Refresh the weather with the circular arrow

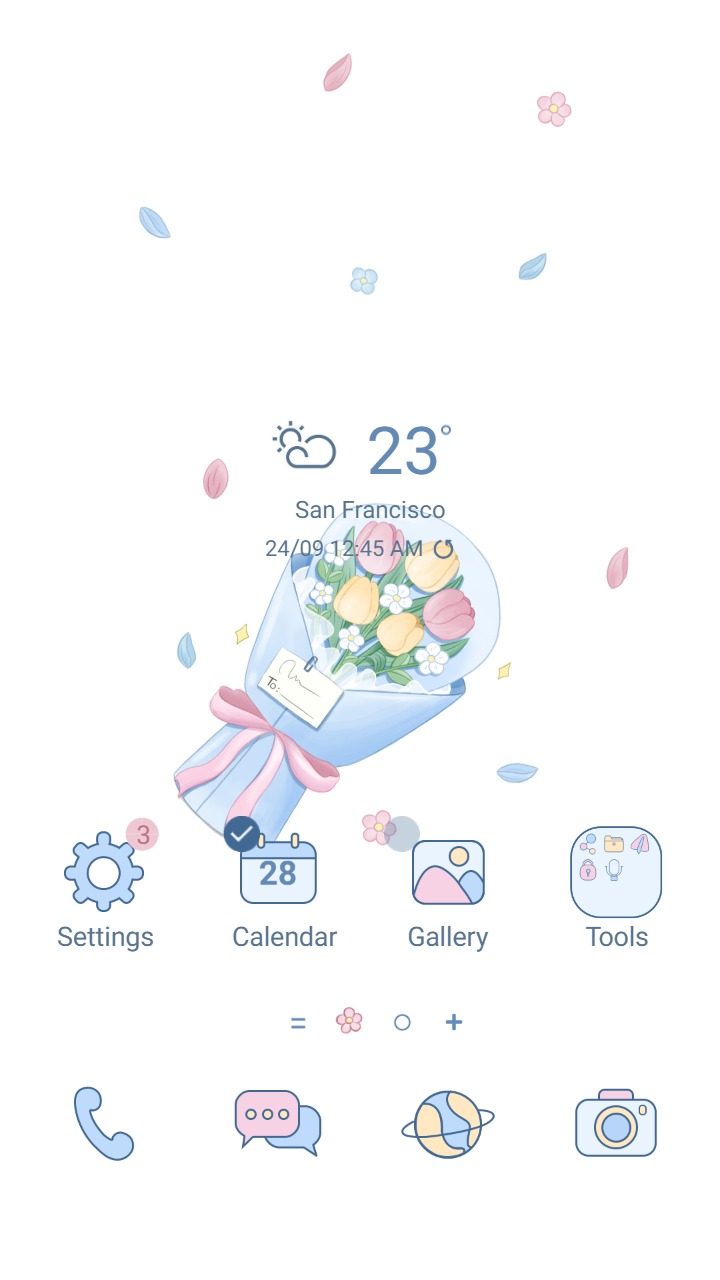point(444,548)
